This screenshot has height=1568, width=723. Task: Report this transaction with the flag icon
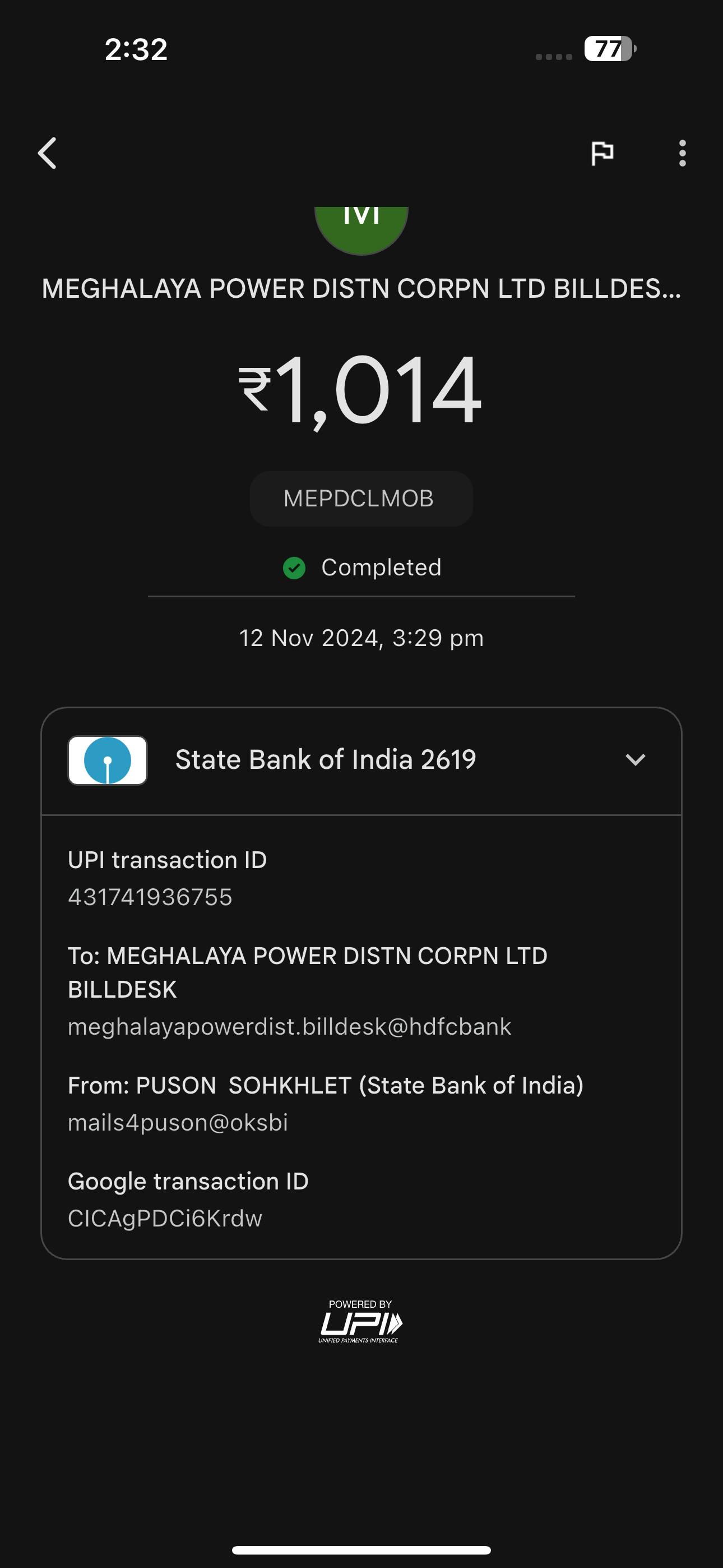coord(602,153)
